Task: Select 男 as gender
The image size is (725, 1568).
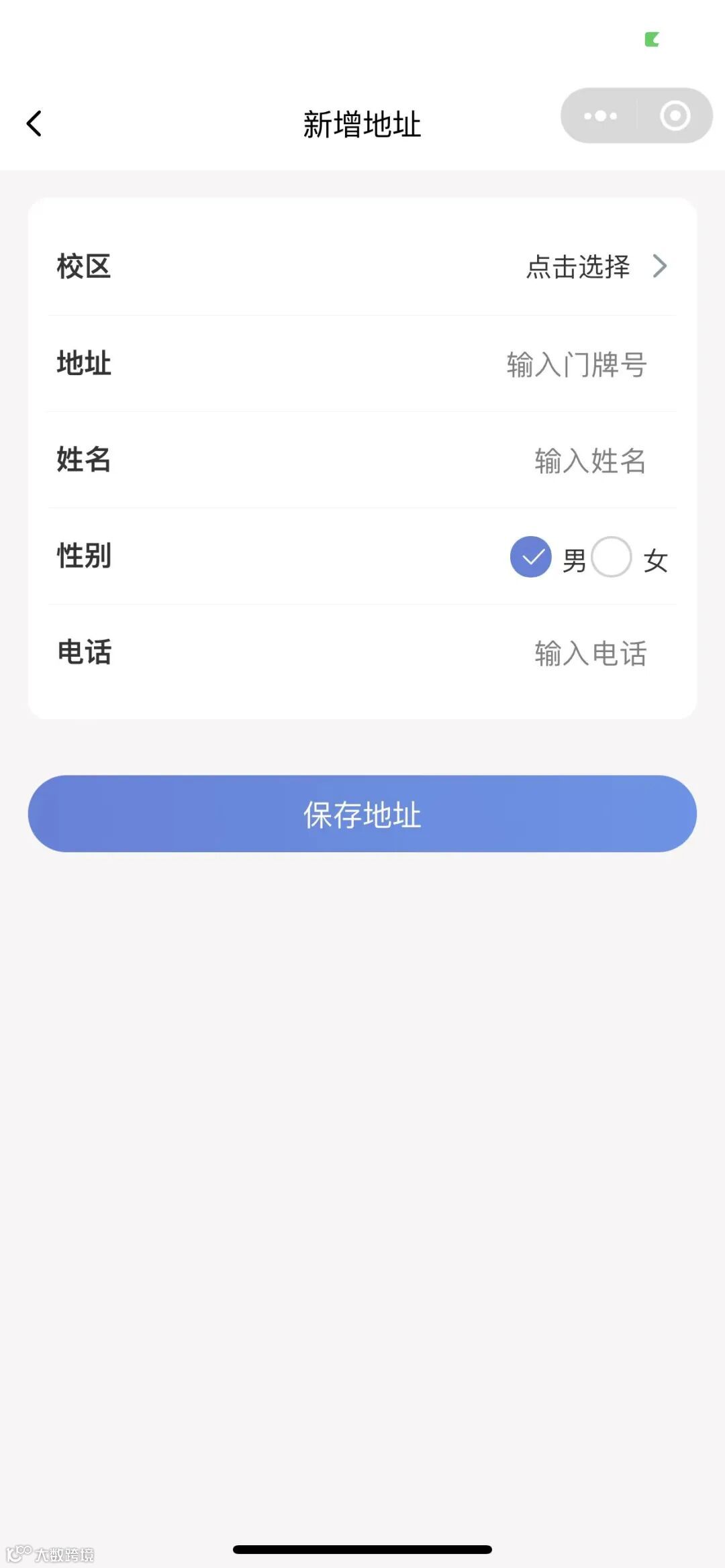Action: tap(531, 557)
